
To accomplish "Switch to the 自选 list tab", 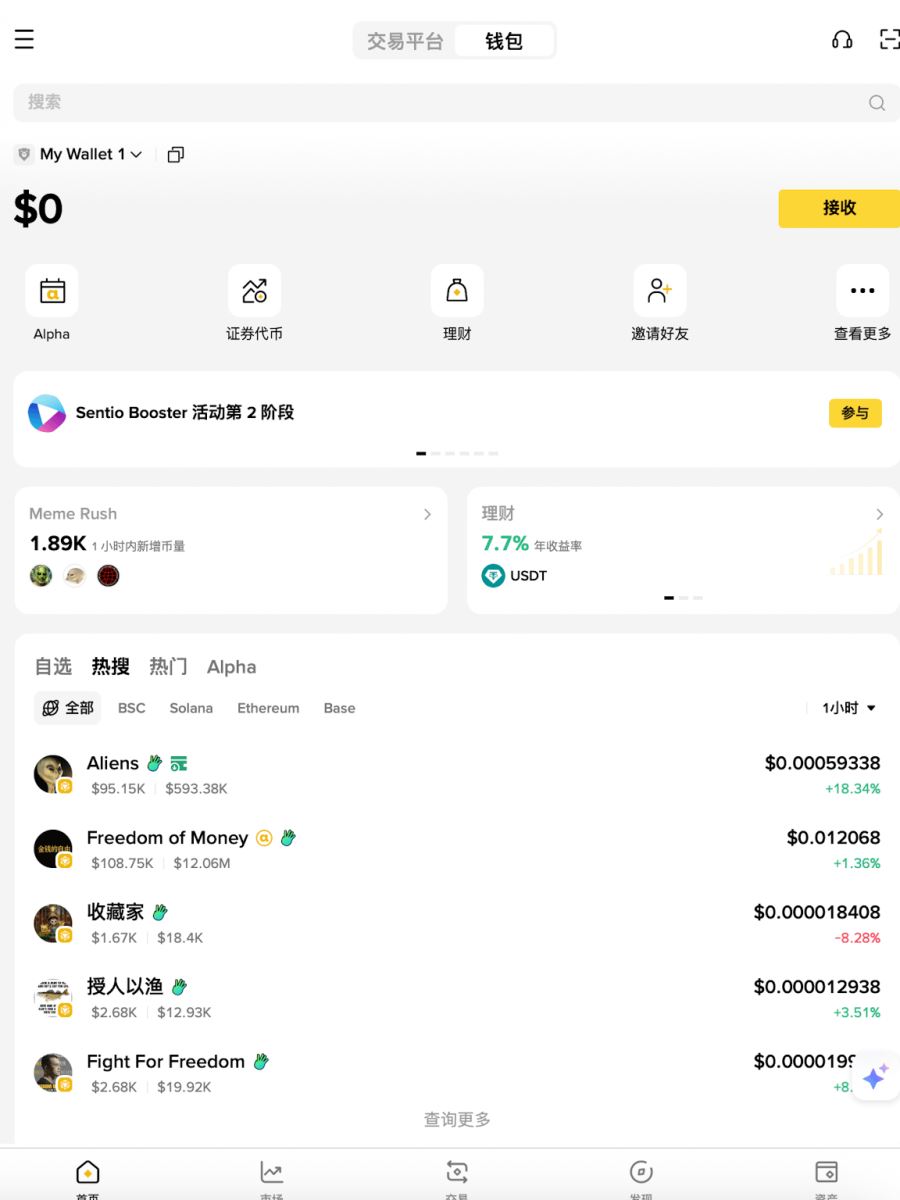I will [x=53, y=667].
